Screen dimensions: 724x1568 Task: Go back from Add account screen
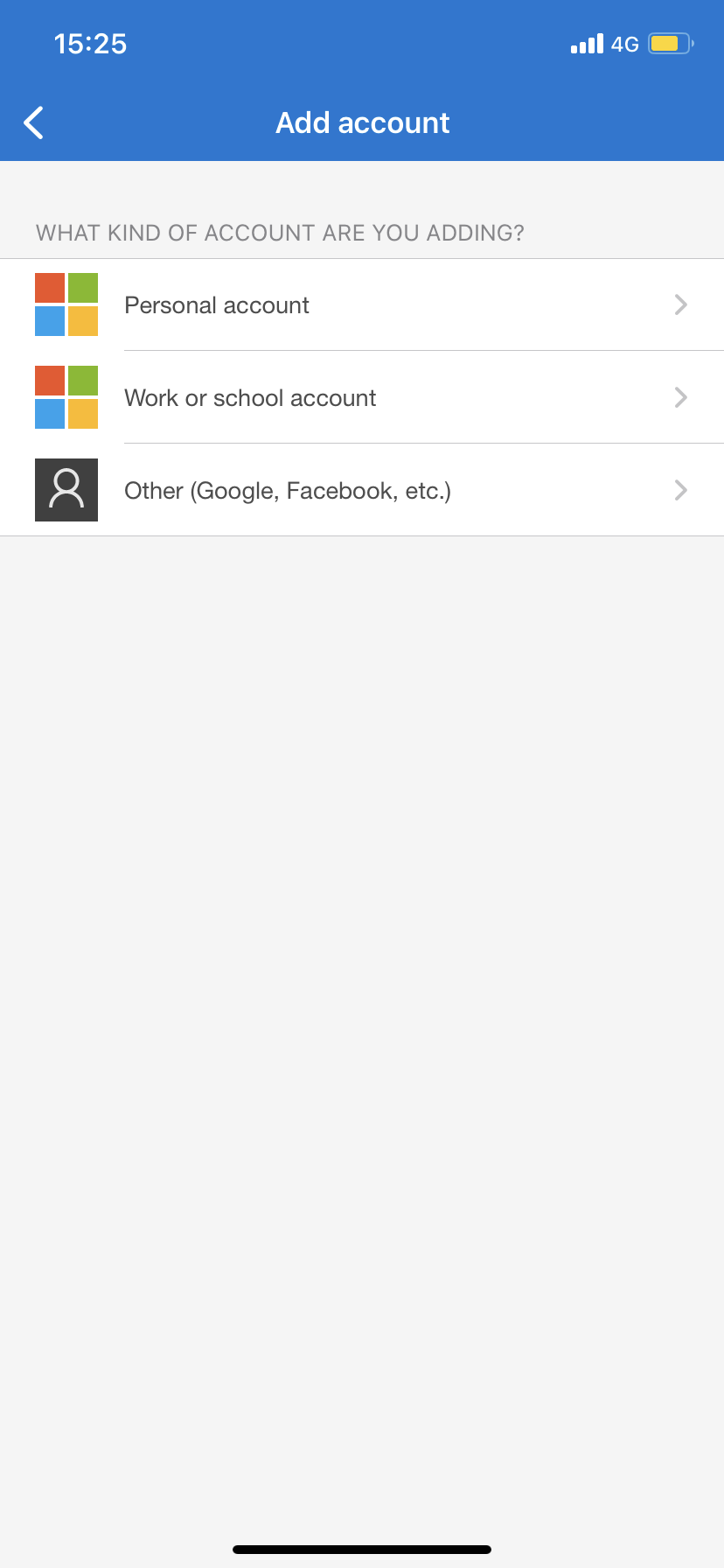pos(34,123)
